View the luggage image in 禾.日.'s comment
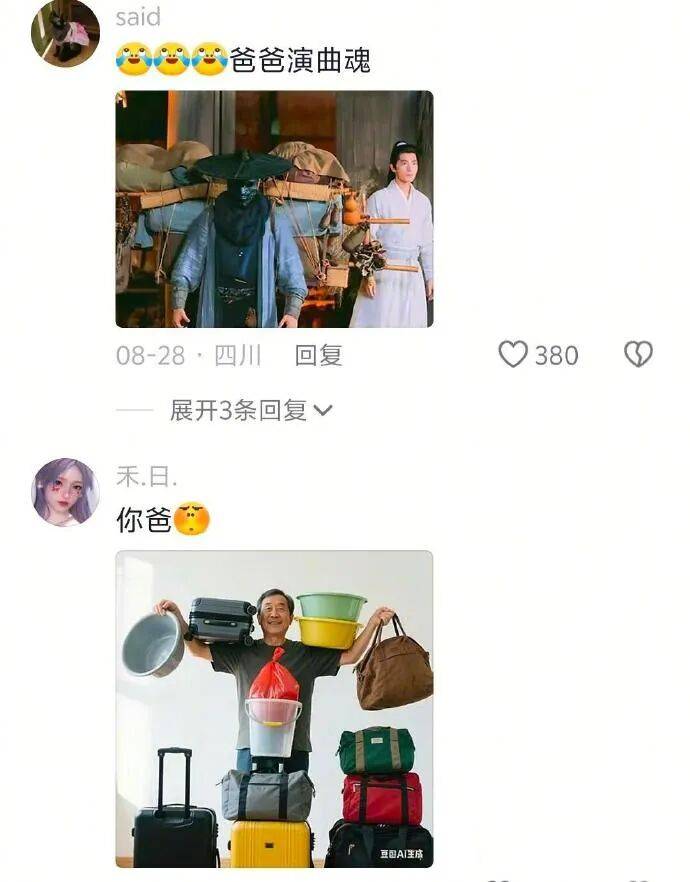The width and height of the screenshot is (690, 882). pyautogui.click(x=274, y=708)
